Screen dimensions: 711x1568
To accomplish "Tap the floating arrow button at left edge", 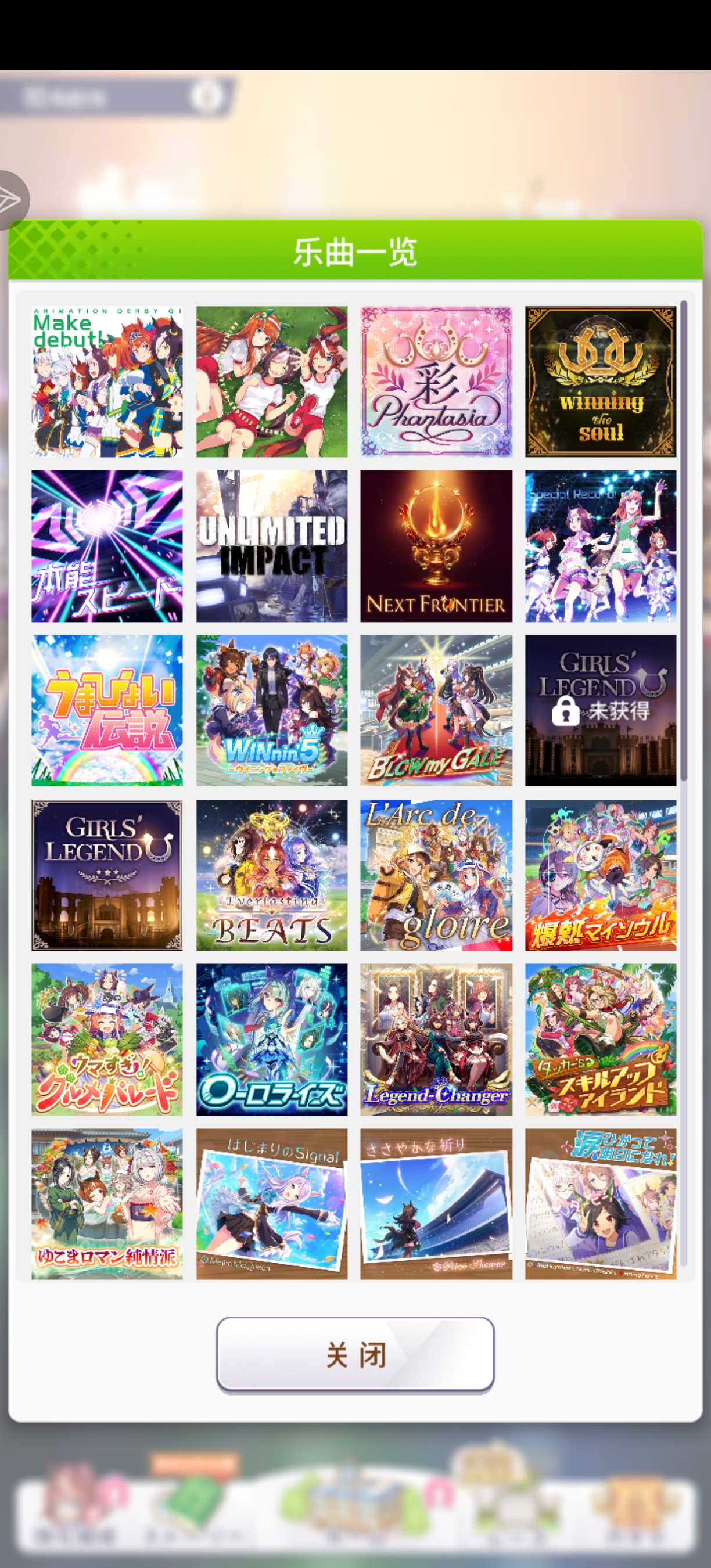I will click(x=11, y=200).
